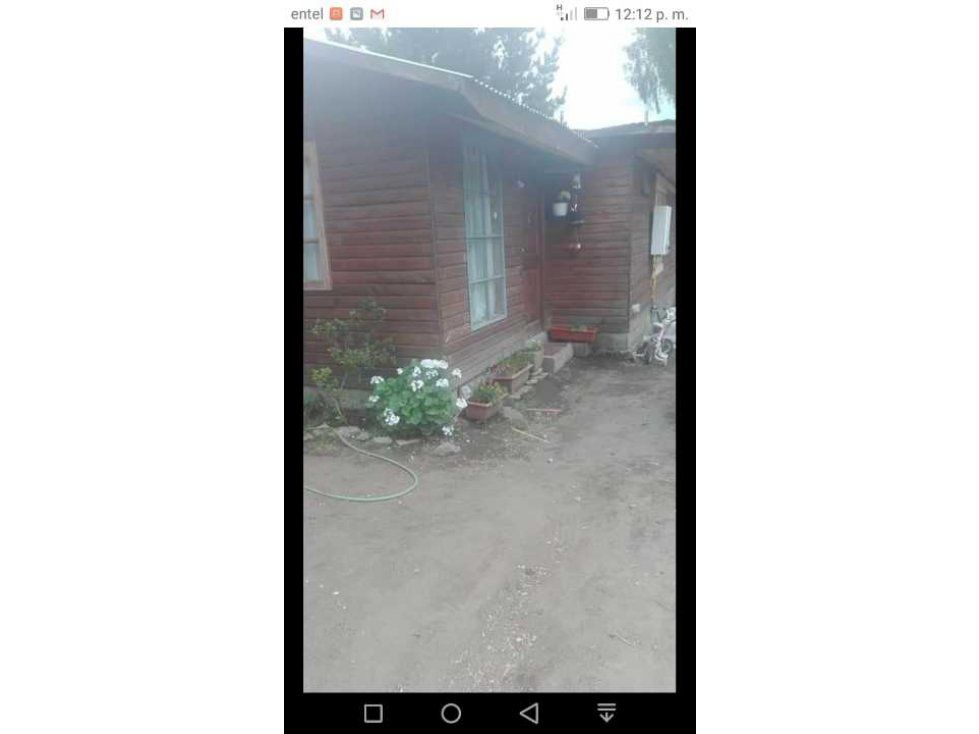Hide the navigation bar with down arrow
The height and width of the screenshot is (734, 979).
point(606,713)
